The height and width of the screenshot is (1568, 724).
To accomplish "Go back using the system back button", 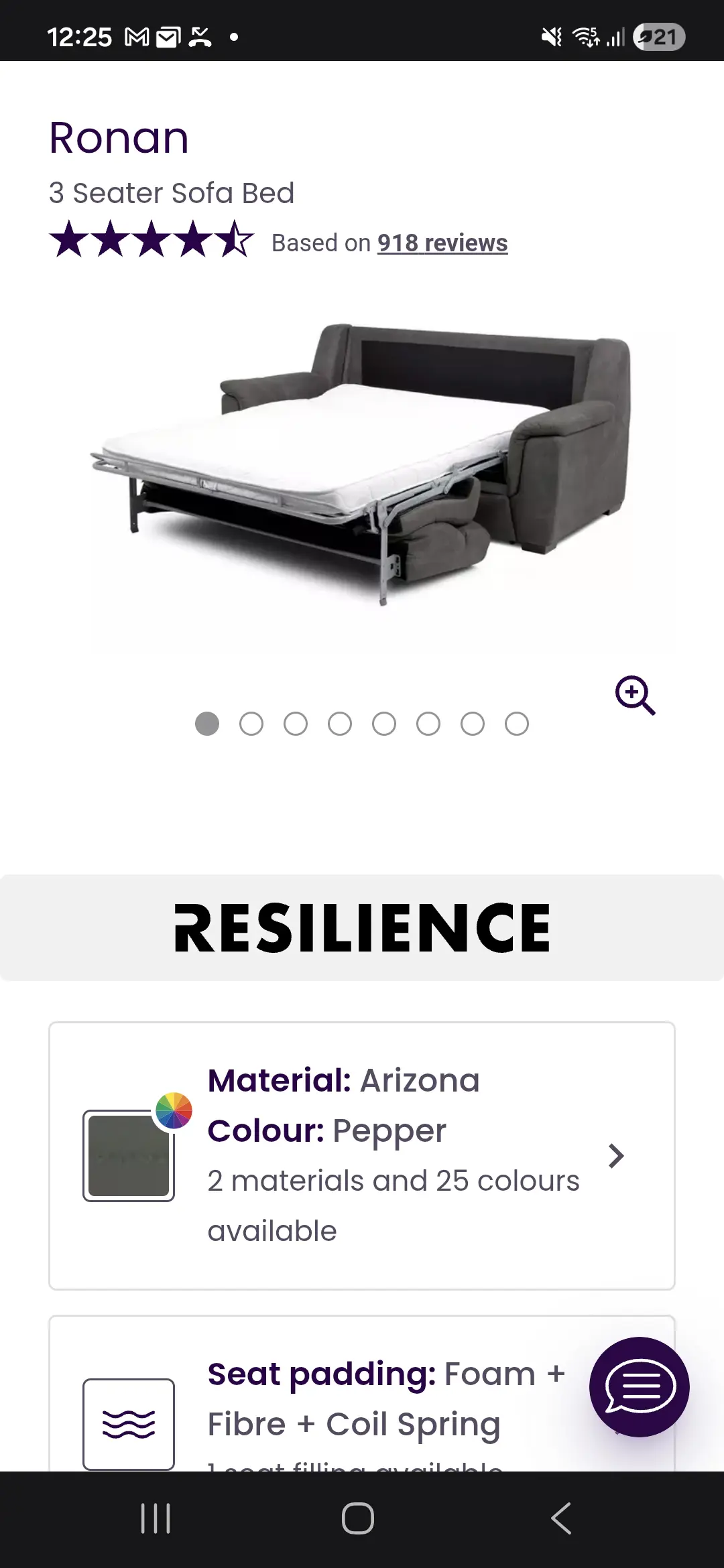I will [560, 1518].
